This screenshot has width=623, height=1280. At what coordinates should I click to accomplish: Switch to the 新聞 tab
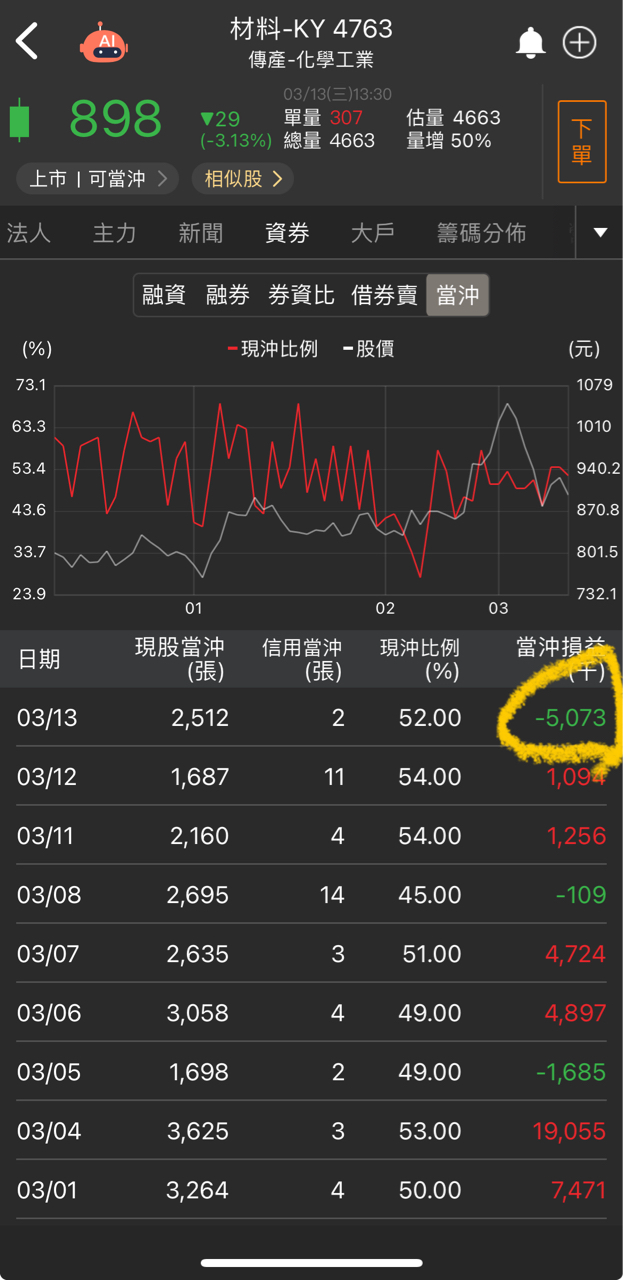pos(200,233)
